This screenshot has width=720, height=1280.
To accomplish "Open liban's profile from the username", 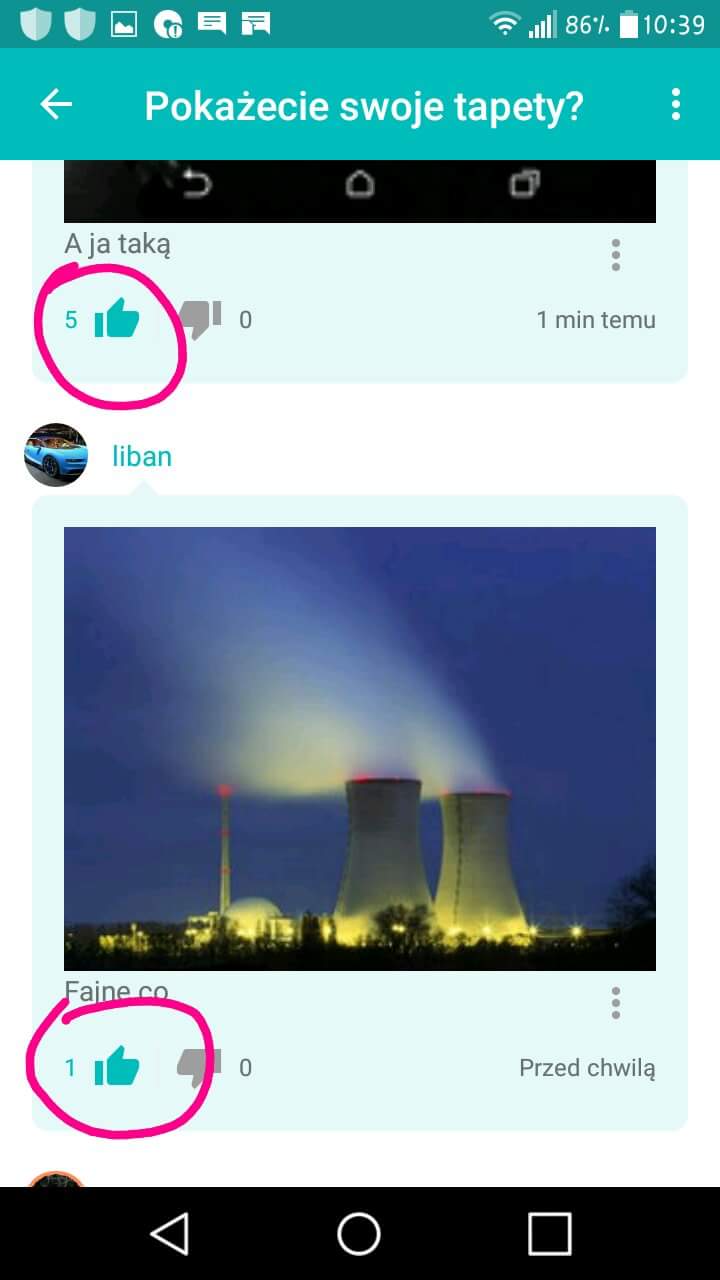I will click(x=142, y=457).
